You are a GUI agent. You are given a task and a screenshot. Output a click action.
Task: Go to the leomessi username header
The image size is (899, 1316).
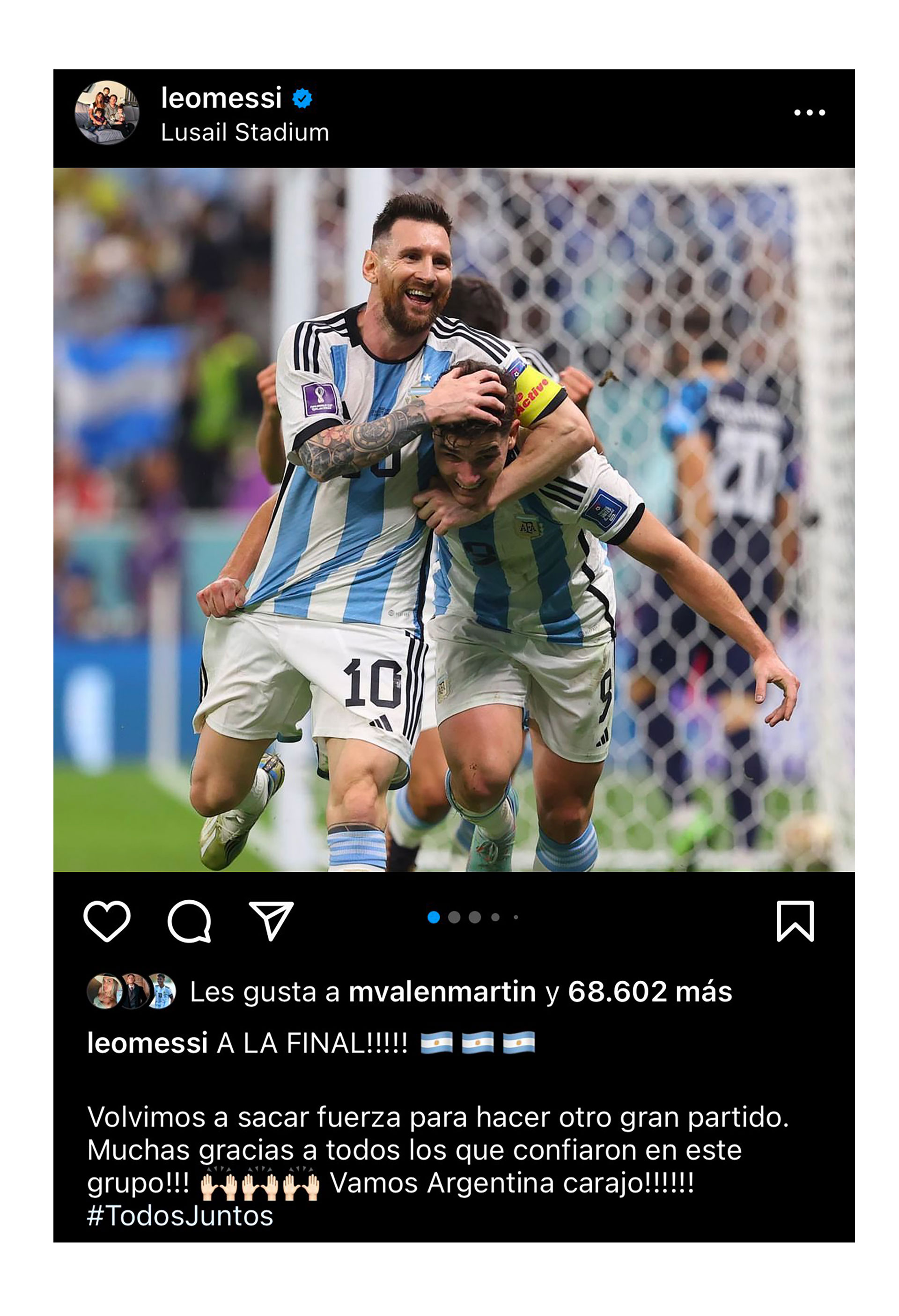221,96
